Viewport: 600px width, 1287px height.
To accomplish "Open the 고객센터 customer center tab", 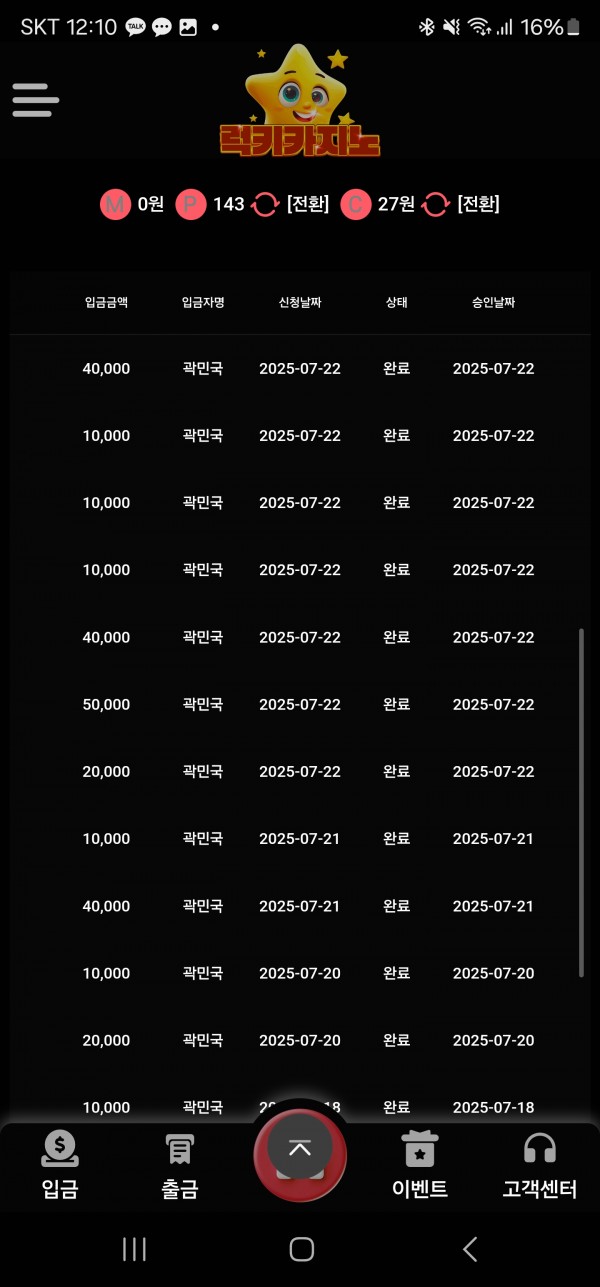I will tap(540, 1165).
